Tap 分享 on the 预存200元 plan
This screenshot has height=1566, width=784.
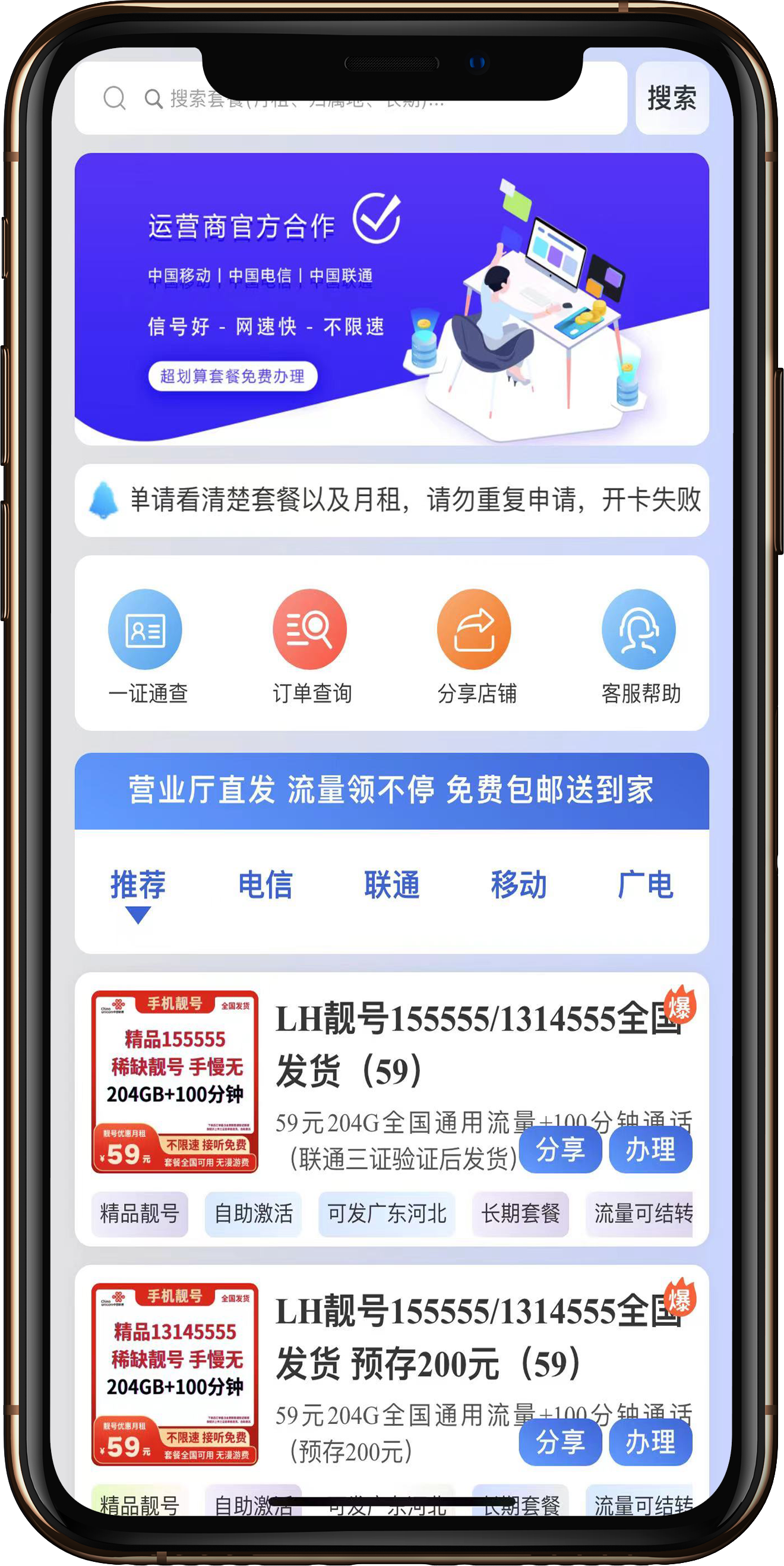(x=560, y=1442)
